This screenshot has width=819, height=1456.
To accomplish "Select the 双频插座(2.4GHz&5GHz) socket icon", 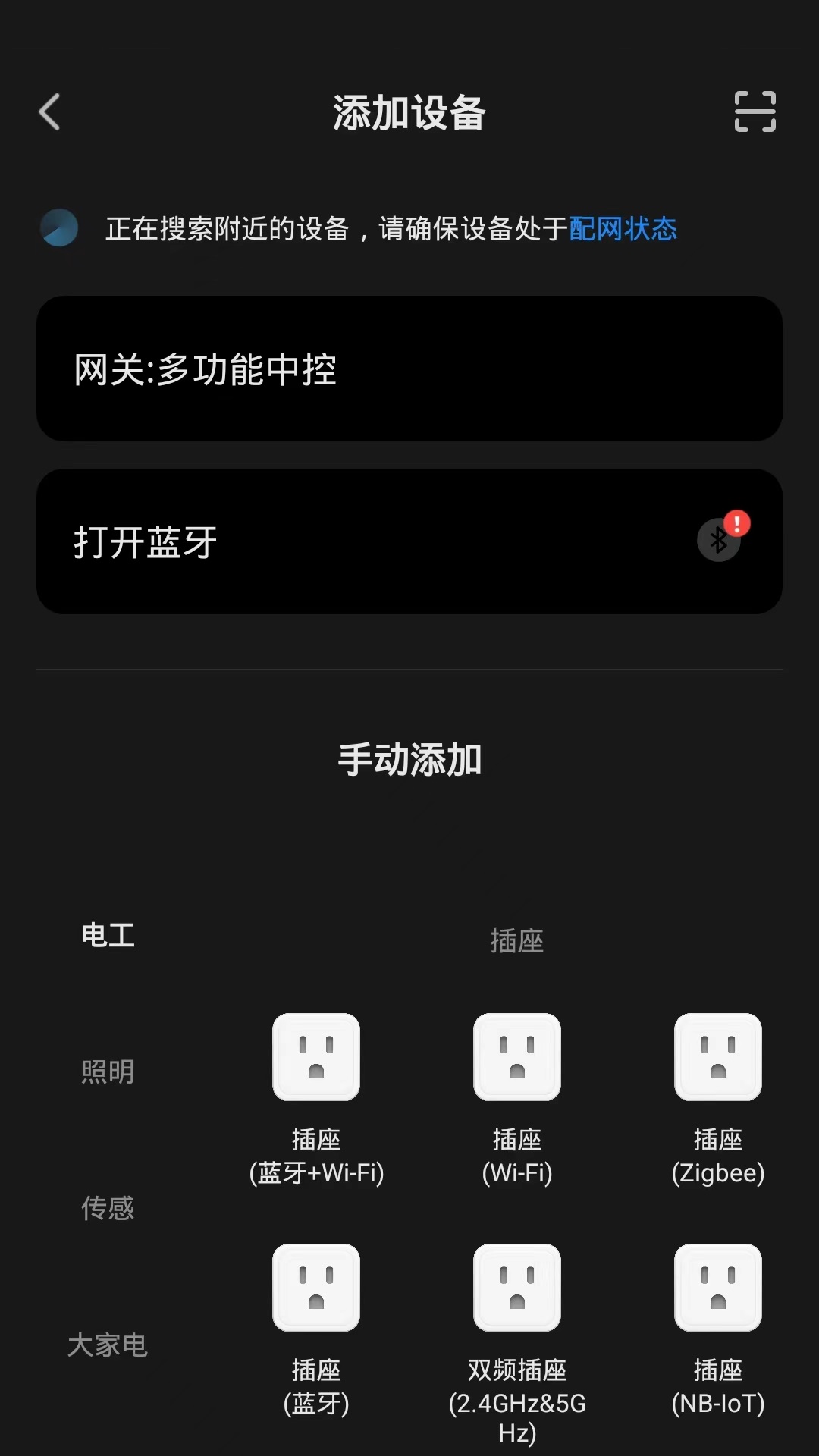I will coord(516,1287).
